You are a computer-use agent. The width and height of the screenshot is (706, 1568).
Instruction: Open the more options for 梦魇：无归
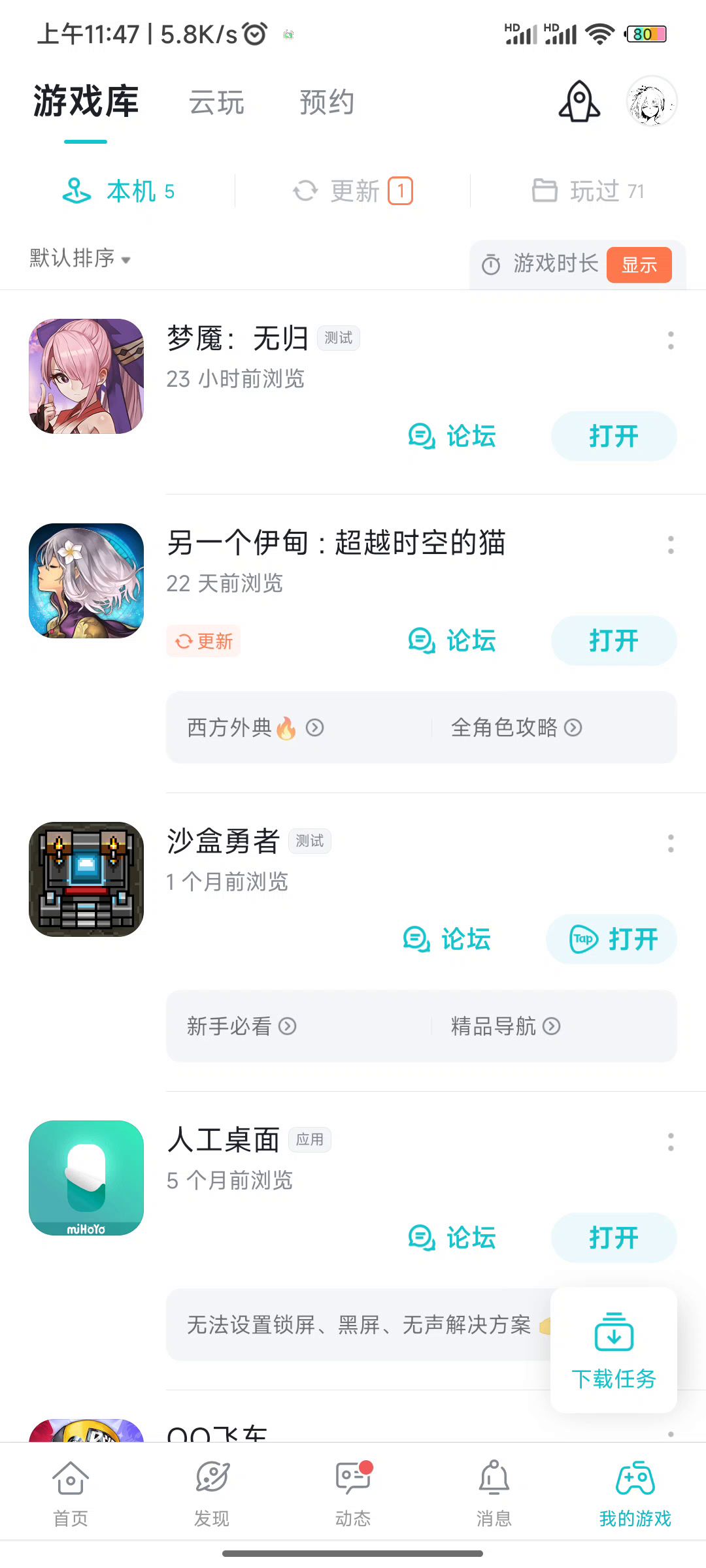click(671, 340)
